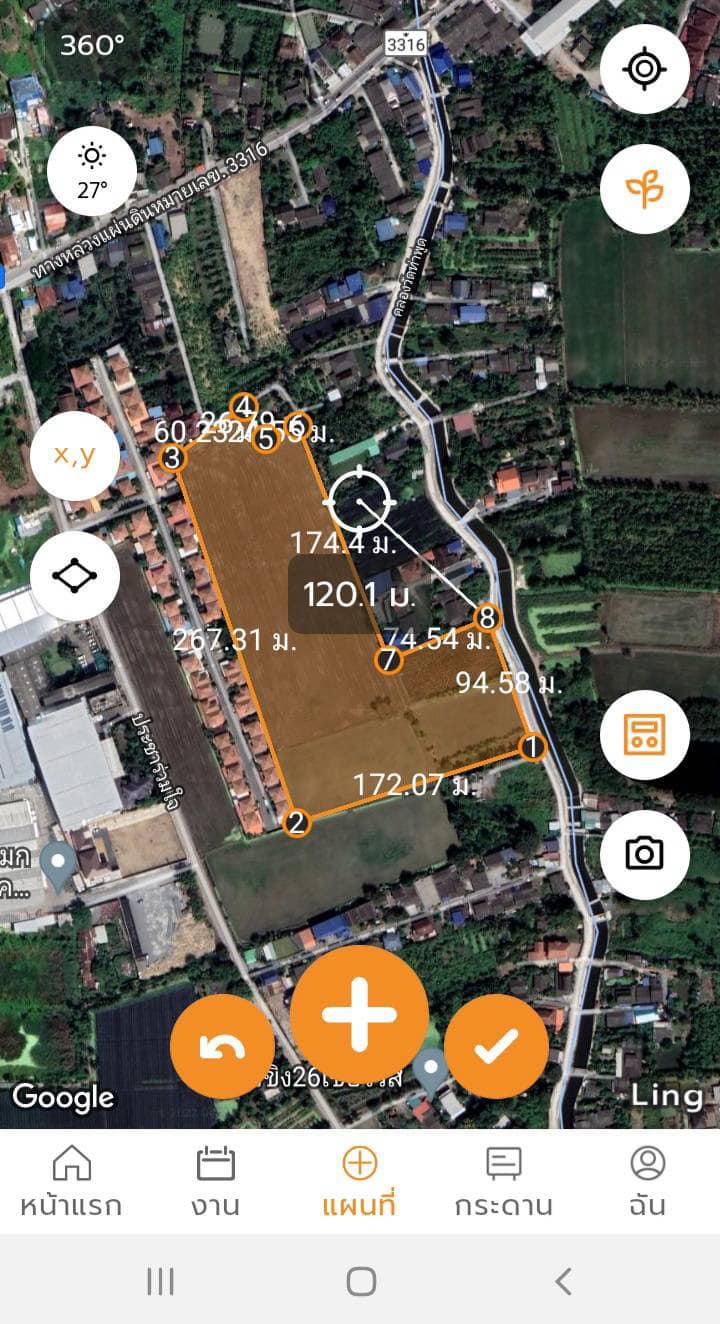Open the plant sprout icon button
720x1324 pixels.
[x=645, y=188]
